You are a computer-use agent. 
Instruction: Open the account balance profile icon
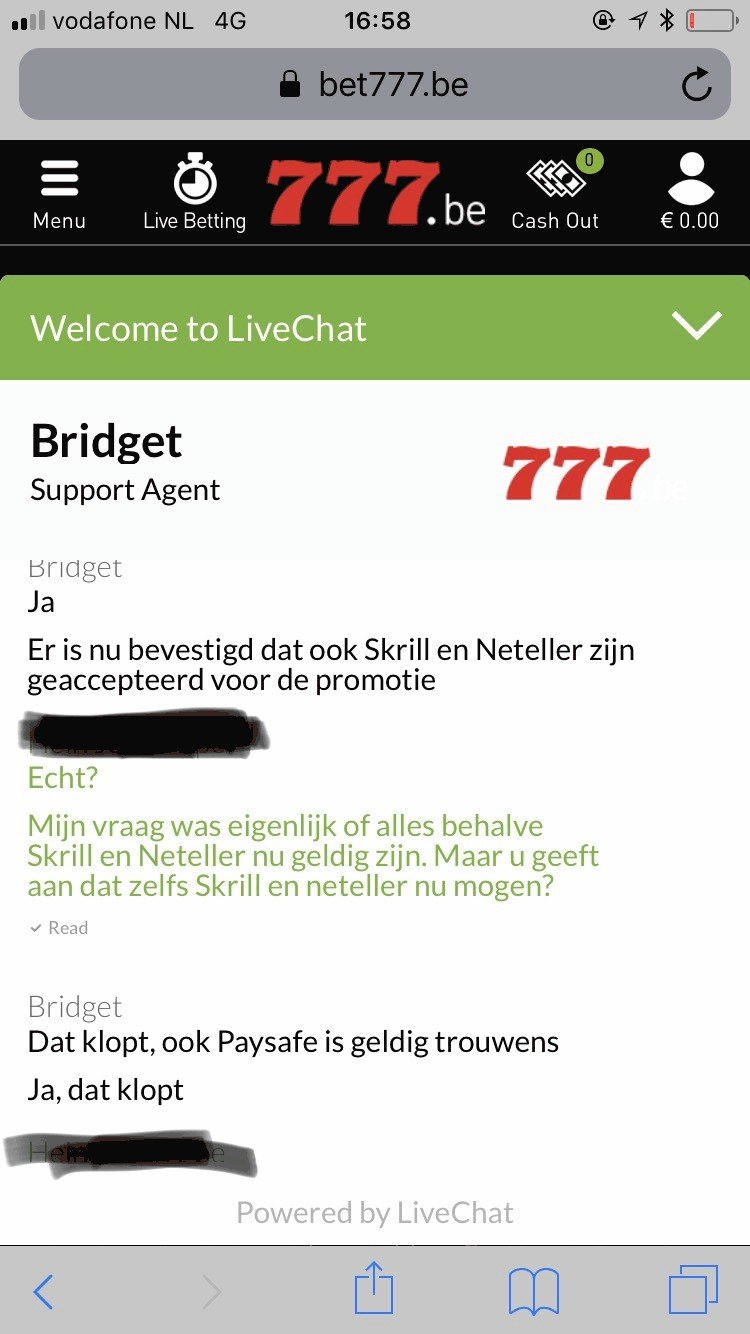point(690,193)
